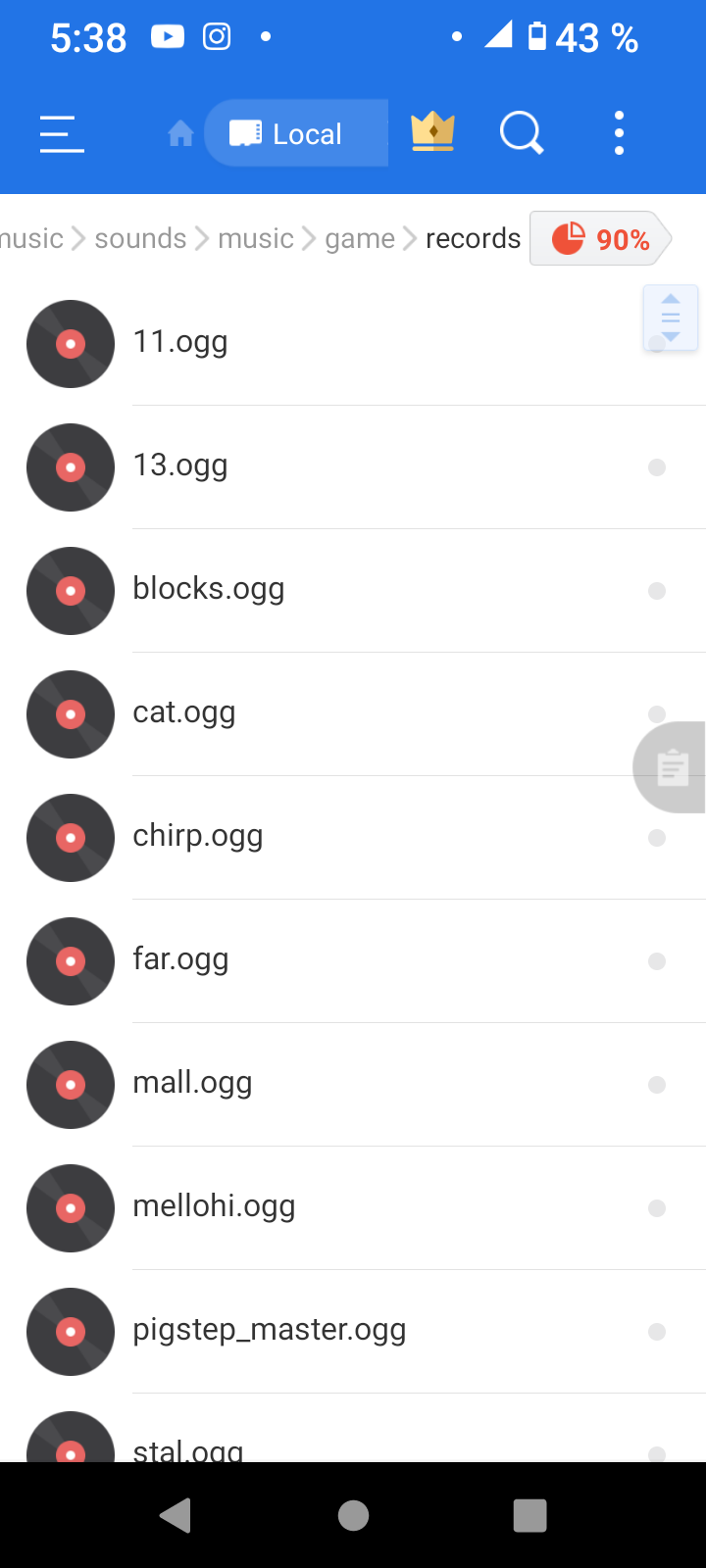Play the 11.ogg file
The image size is (706, 1568).
pos(180,342)
